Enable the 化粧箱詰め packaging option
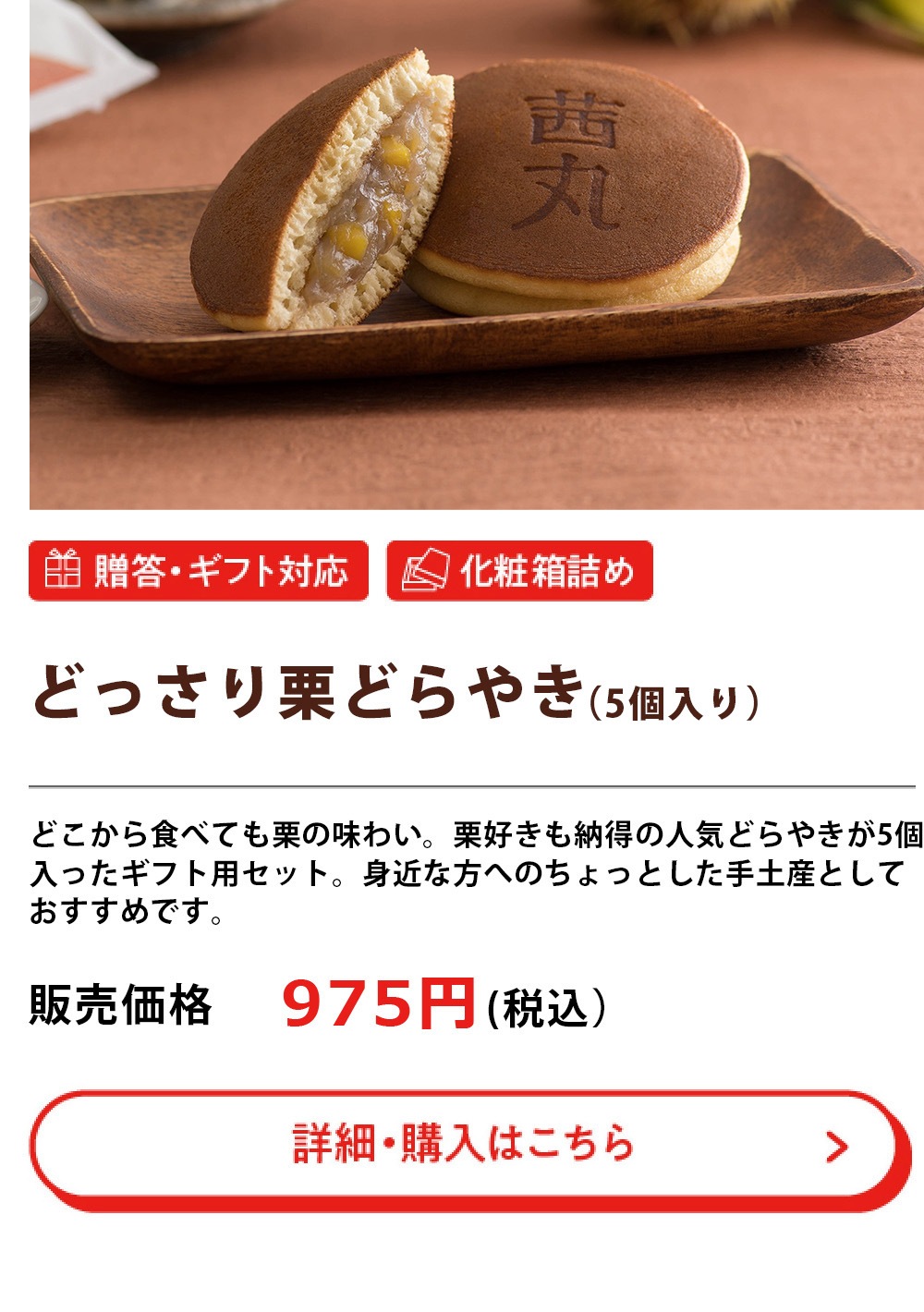924x1312 pixels. (523, 570)
